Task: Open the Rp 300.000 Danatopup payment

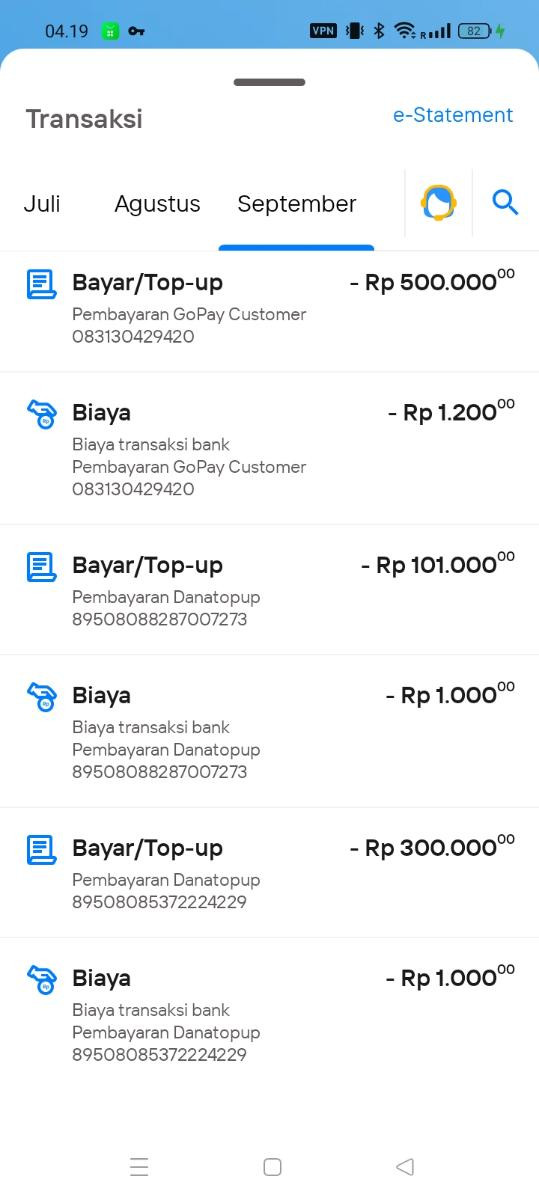Action: click(269, 873)
